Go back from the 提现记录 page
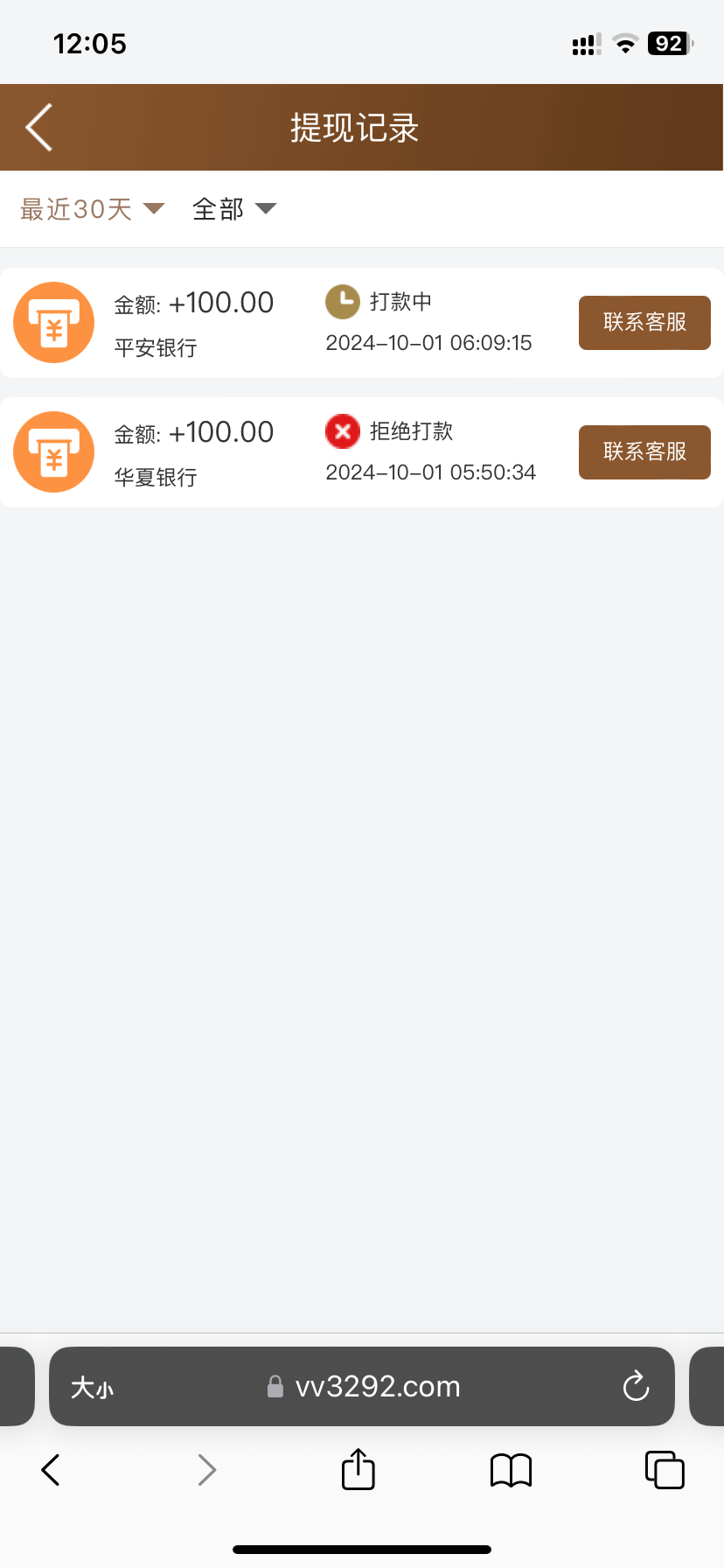The height and width of the screenshot is (1568, 724). coord(39,128)
